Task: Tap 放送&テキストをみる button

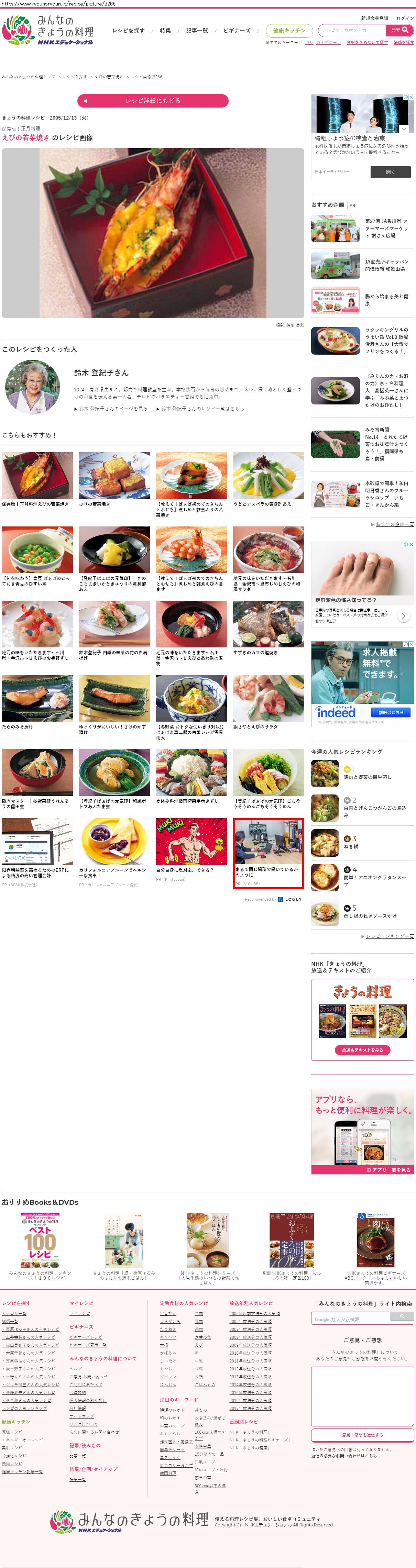Action: (362, 1050)
